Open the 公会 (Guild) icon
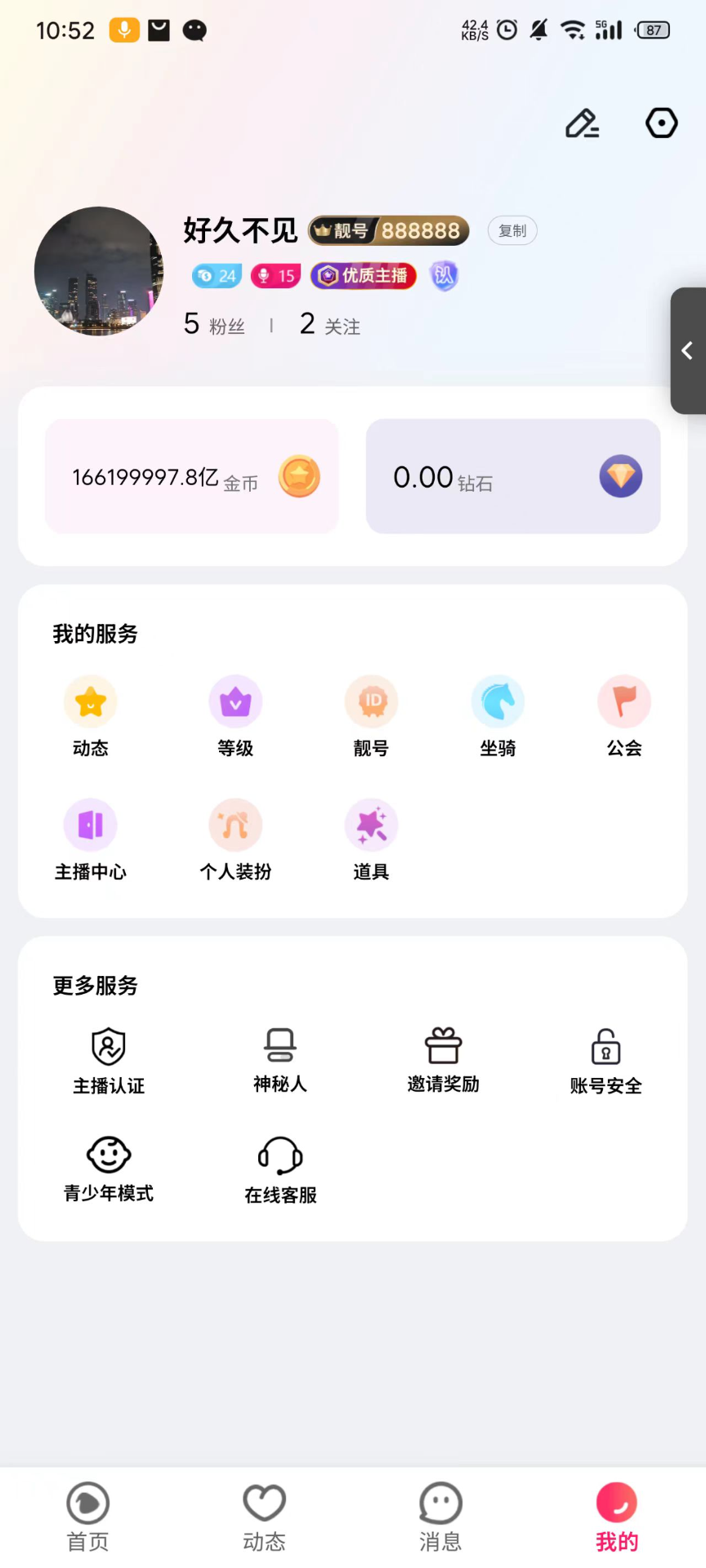706x1568 pixels. click(623, 716)
